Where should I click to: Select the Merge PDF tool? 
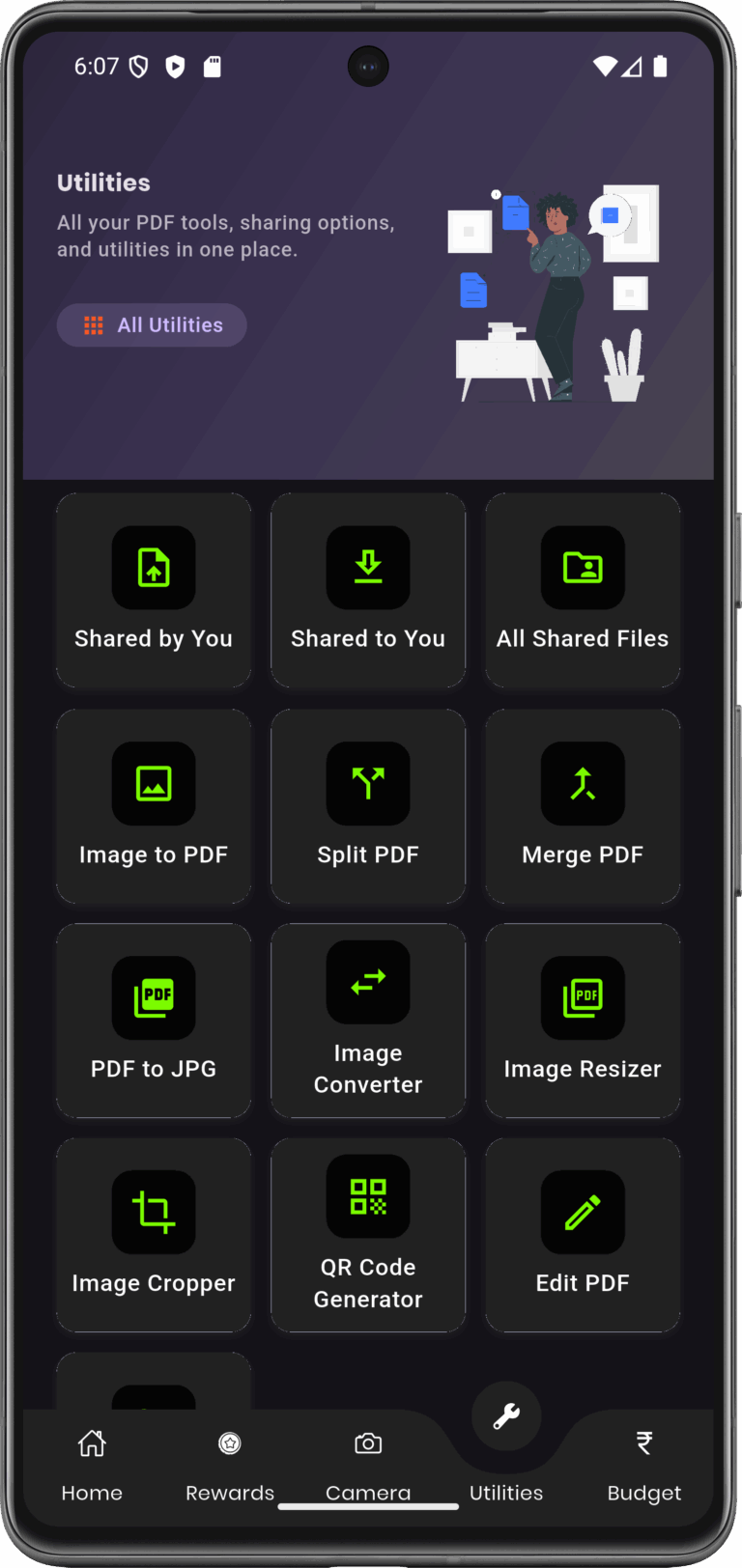[x=583, y=806]
